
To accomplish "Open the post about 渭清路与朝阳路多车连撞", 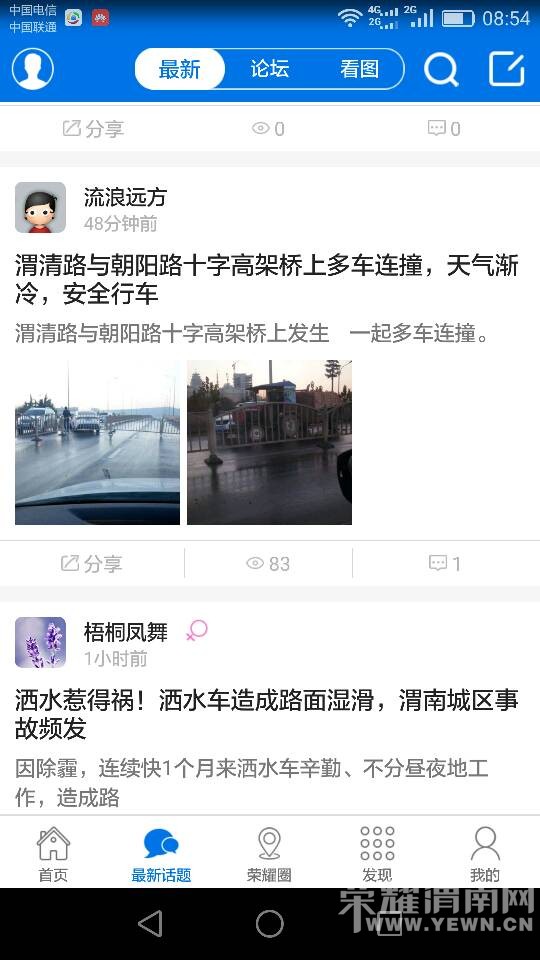I will pos(267,280).
